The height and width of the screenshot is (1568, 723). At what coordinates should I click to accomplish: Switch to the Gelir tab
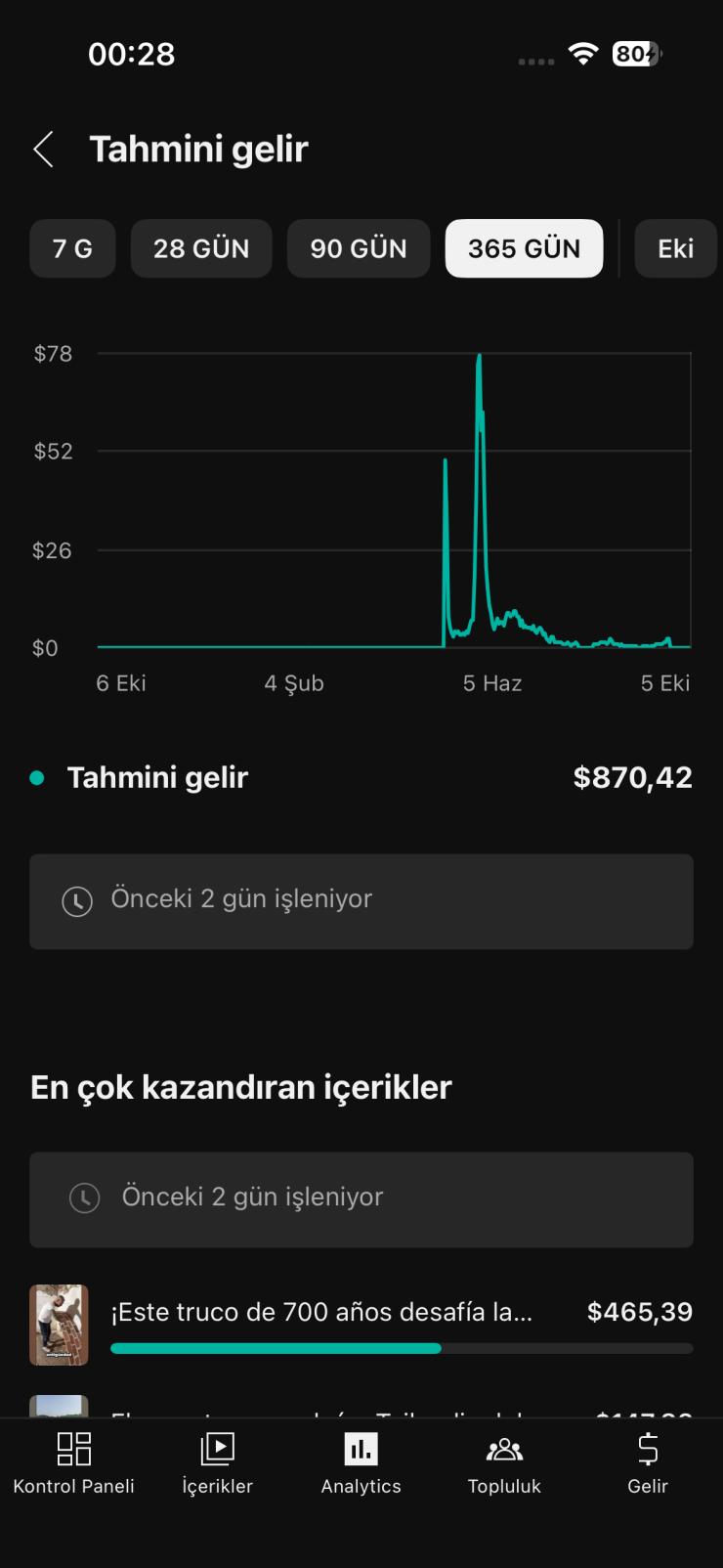pyautogui.click(x=647, y=1462)
